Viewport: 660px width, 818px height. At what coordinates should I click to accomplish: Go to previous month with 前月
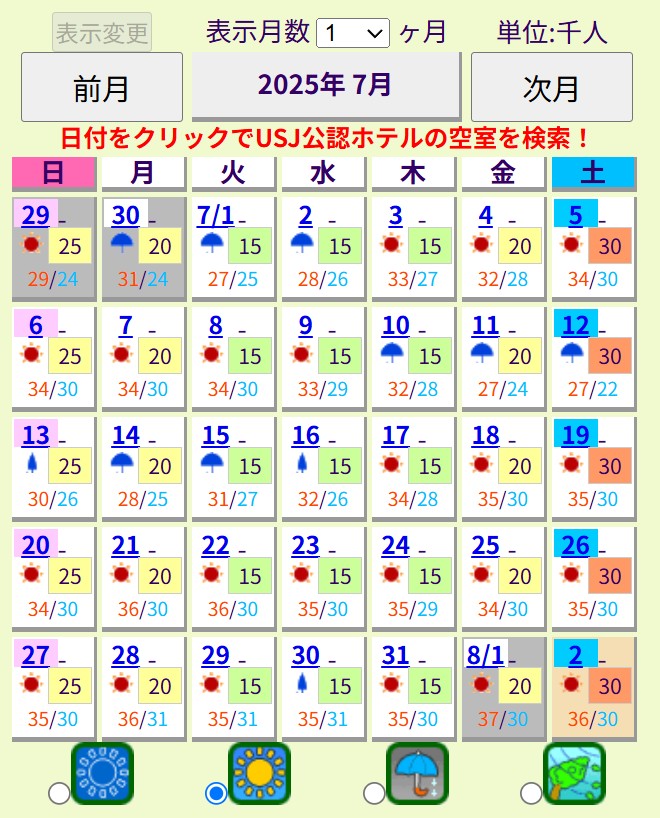(x=101, y=87)
